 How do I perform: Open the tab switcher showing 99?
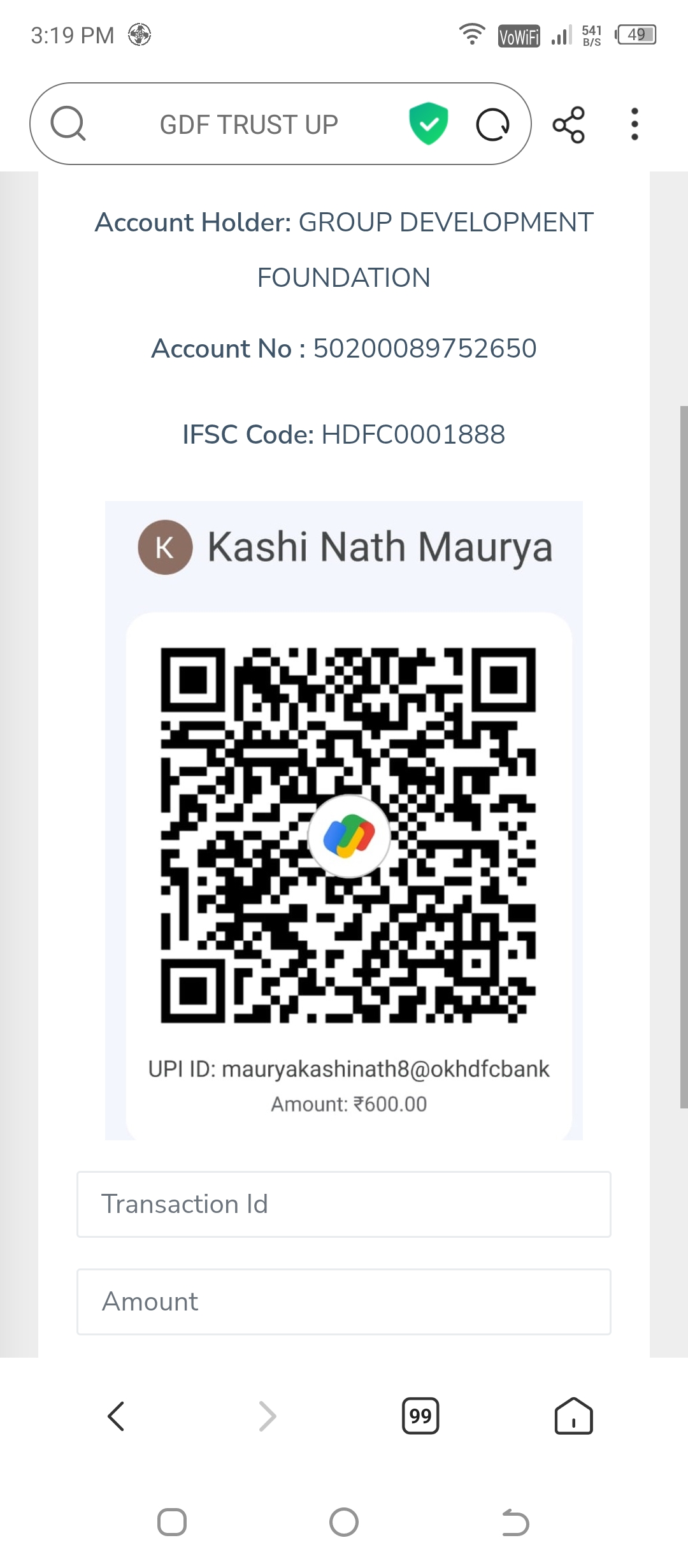pos(420,1416)
